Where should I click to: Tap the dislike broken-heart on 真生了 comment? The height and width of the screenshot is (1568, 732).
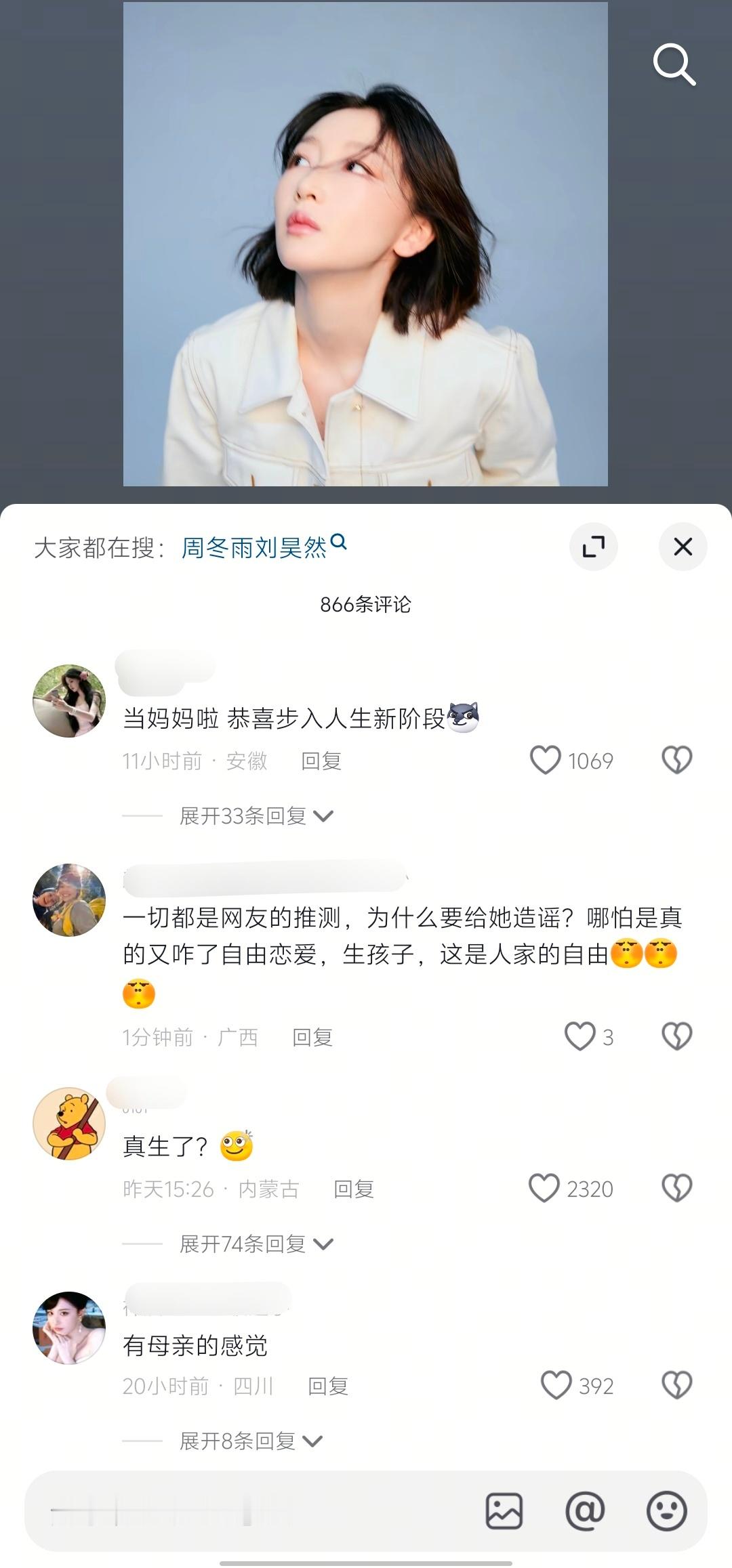[x=678, y=1189]
